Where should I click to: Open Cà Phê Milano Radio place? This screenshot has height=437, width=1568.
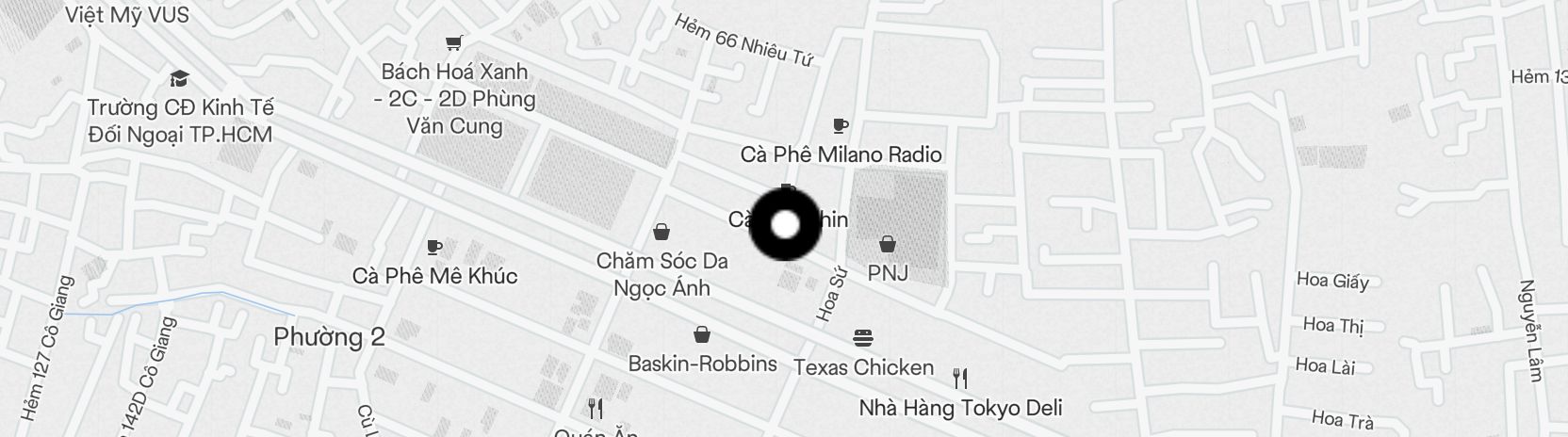841,125
